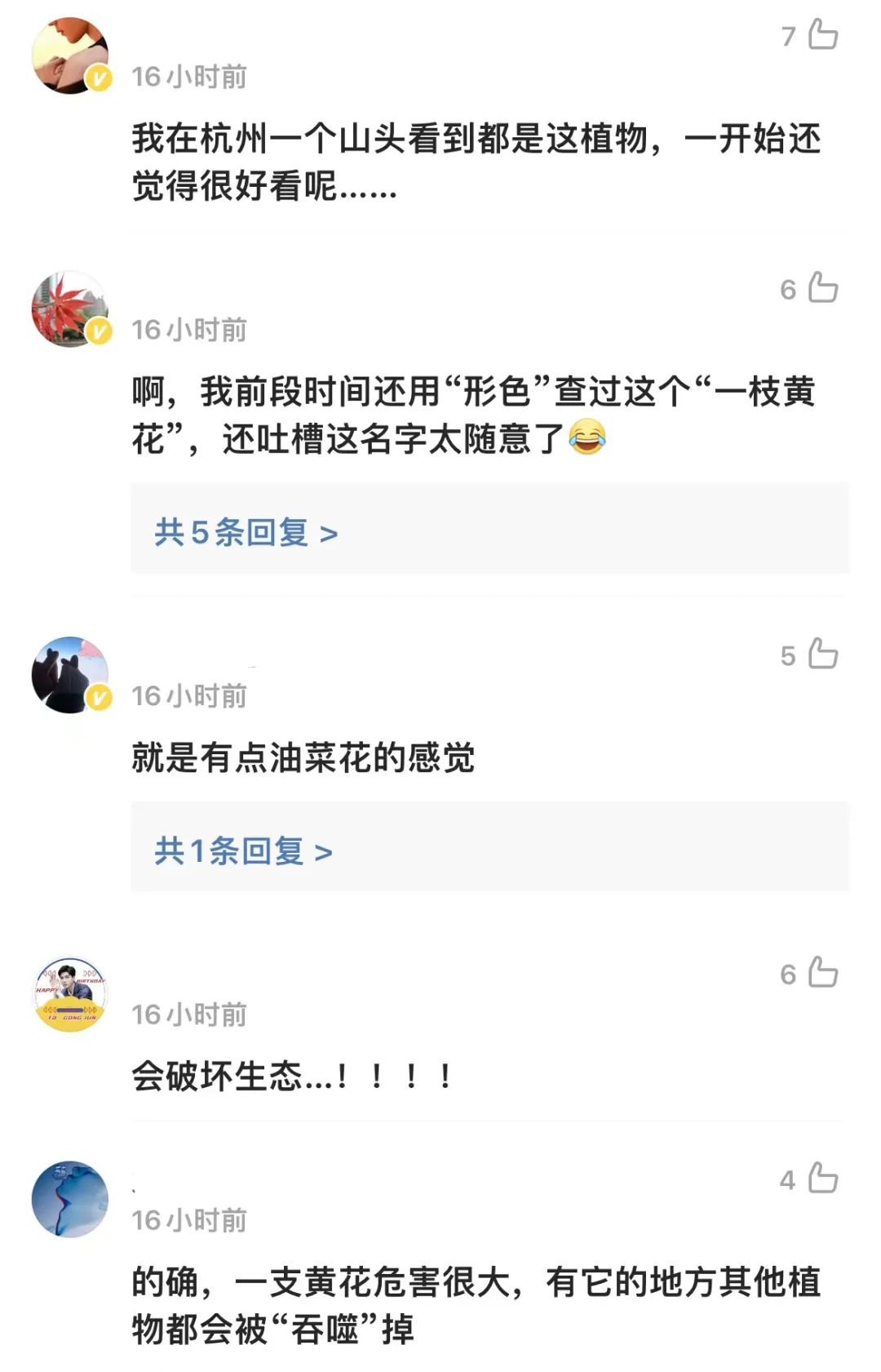Viewport: 881px width, 1372px height.
Task: Like the 油菜花 comment
Action: [822, 655]
